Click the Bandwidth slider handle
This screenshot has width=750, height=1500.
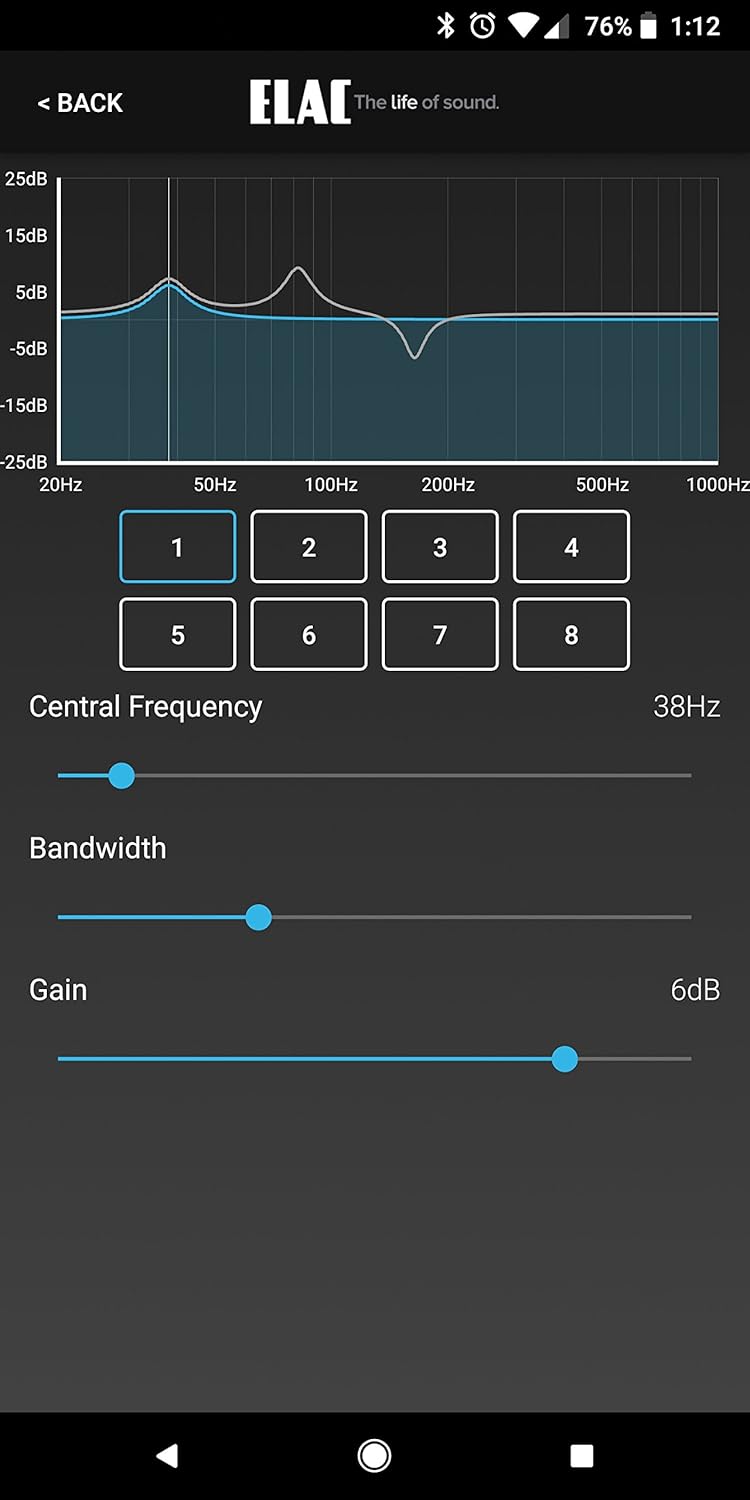[x=259, y=917]
